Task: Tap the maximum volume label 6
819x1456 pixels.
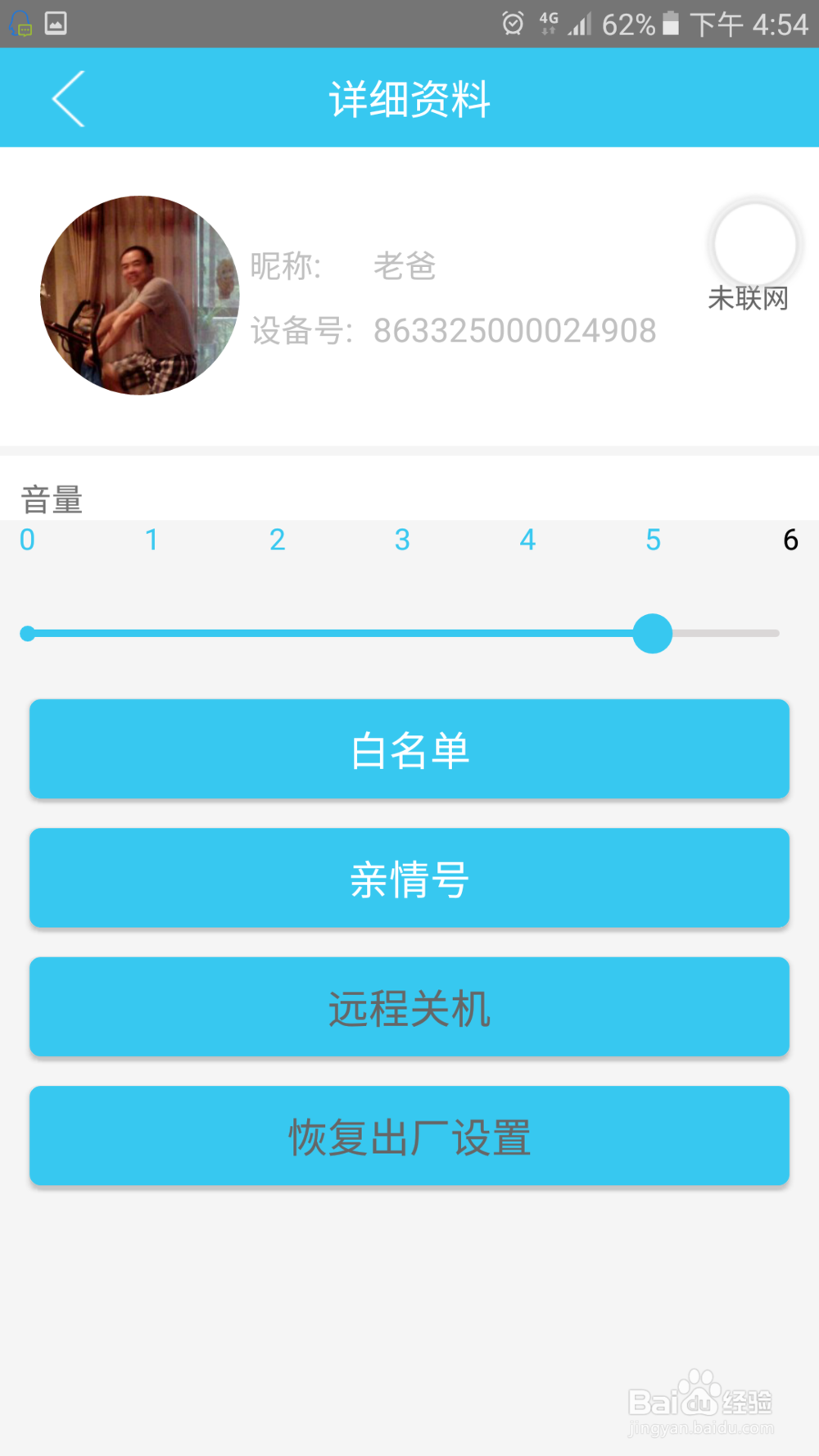Action: point(790,540)
